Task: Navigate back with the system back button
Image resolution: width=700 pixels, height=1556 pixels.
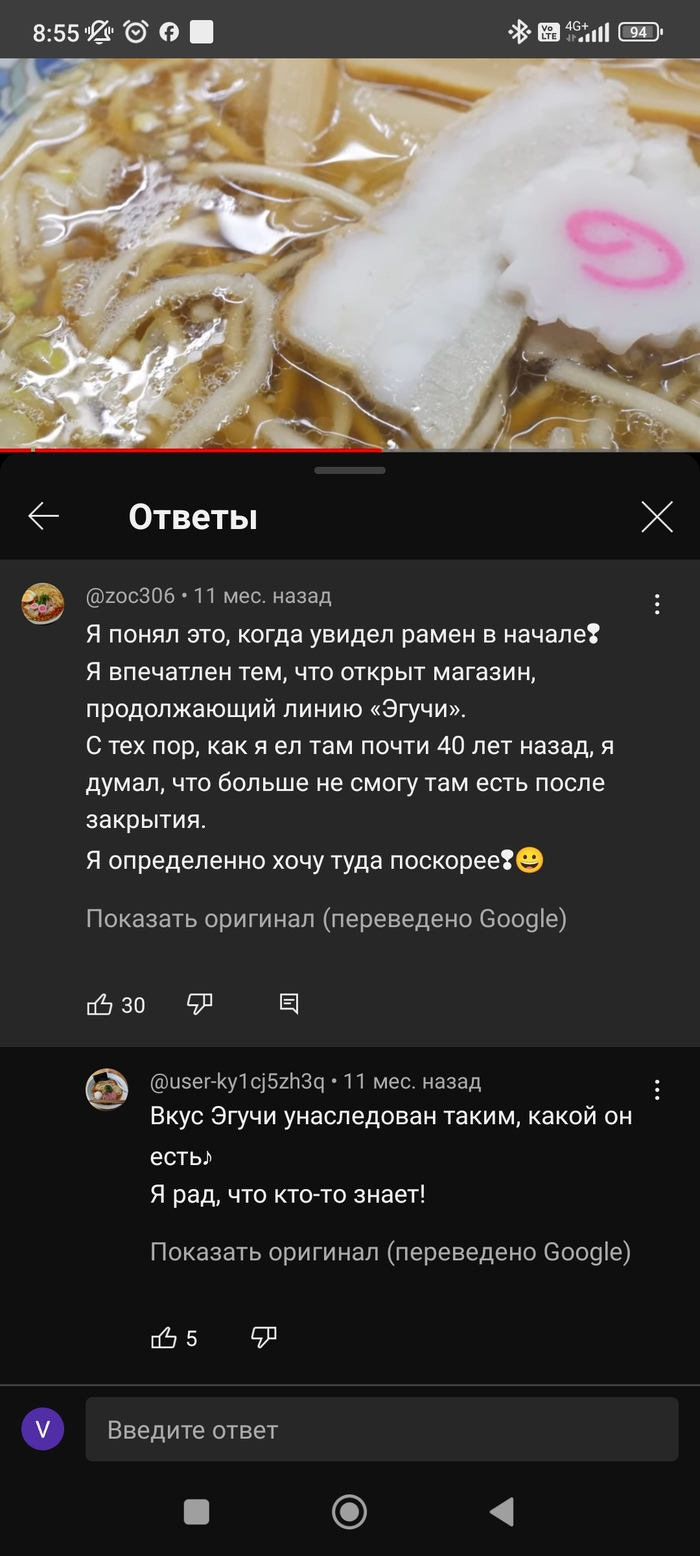Action: coord(502,1511)
